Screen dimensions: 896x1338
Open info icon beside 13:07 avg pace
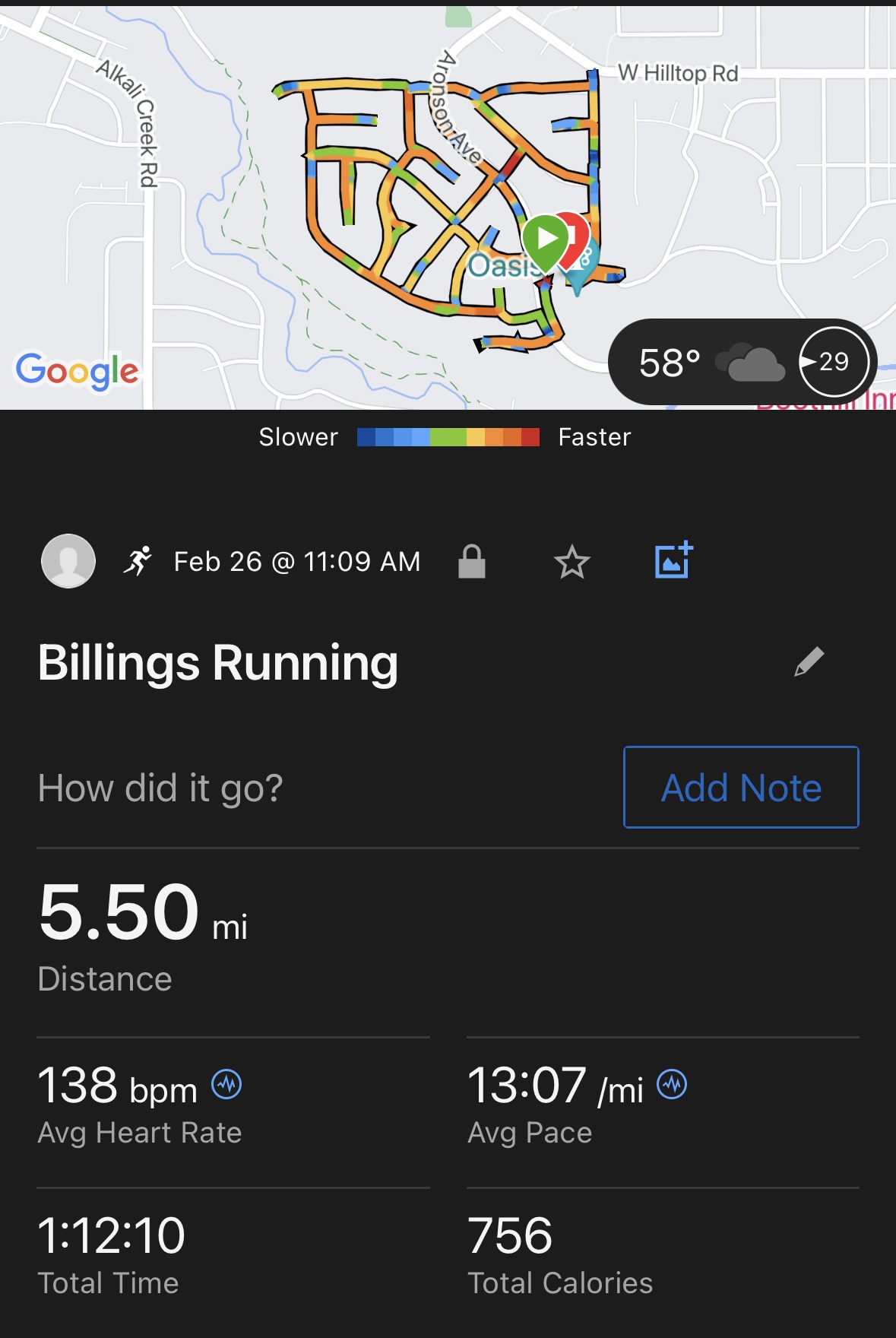tap(673, 1084)
